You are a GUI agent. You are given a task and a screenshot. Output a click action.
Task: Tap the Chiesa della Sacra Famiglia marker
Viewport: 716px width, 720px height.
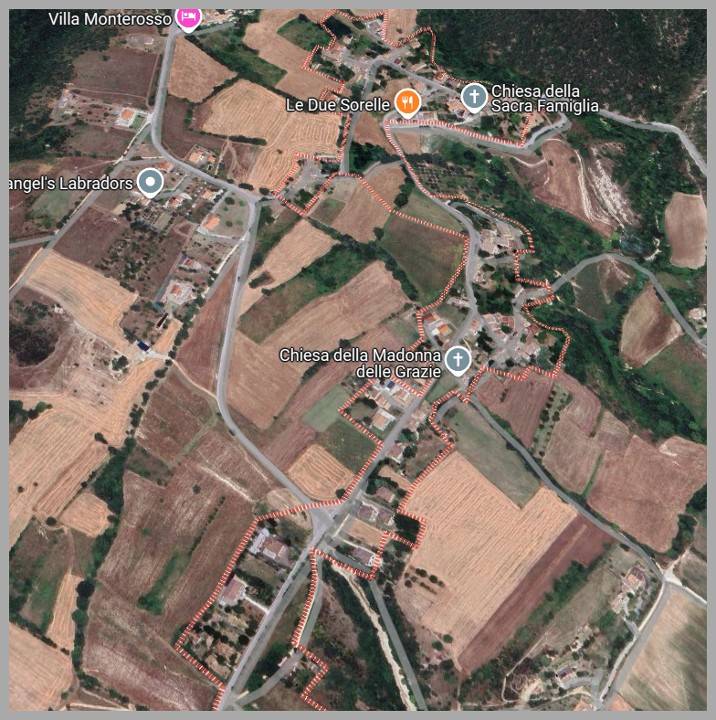474,97
